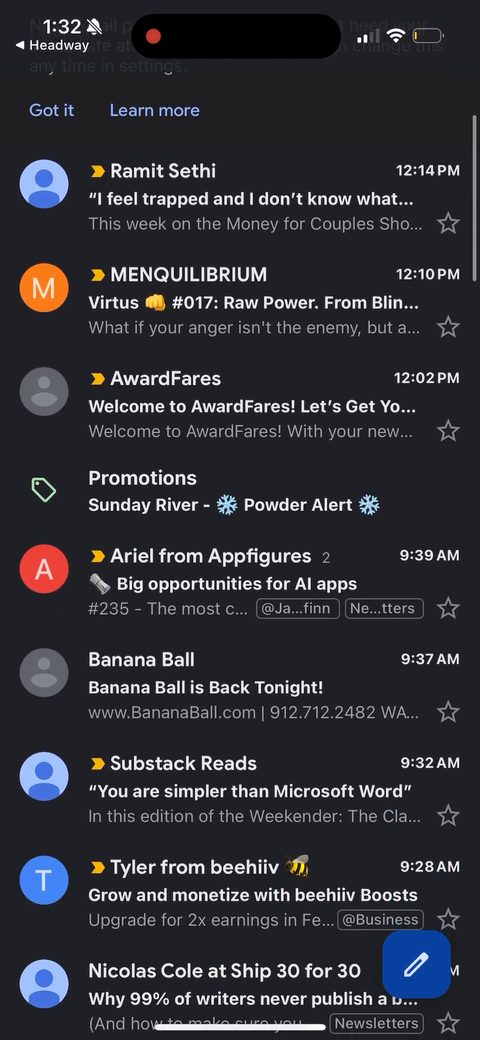Star the Ramit Sethi email
The width and height of the screenshot is (480, 1040).
point(449,224)
